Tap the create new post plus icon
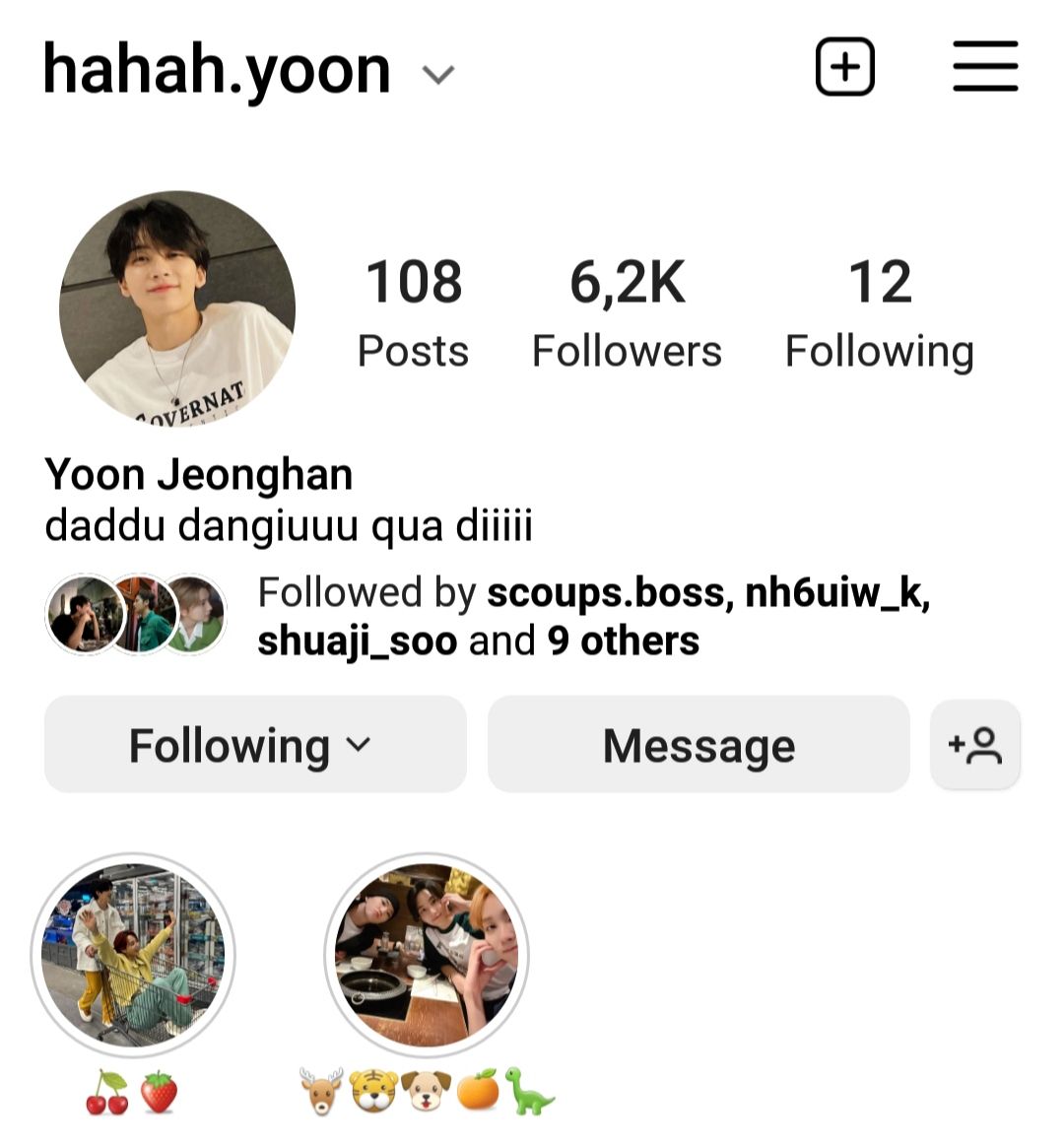Screen dimensions: 1064x1147 [x=845, y=67]
